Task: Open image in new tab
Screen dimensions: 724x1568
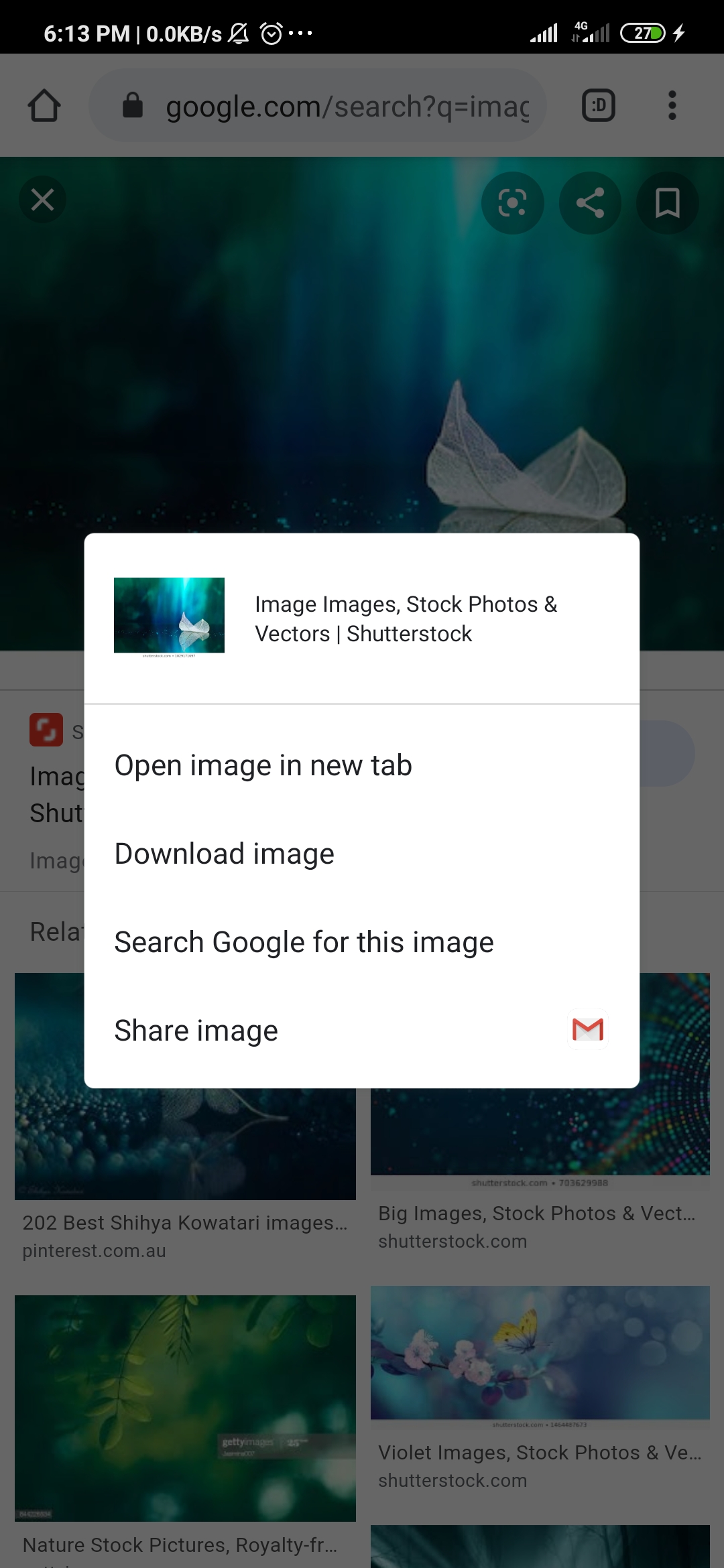Action: point(263,765)
